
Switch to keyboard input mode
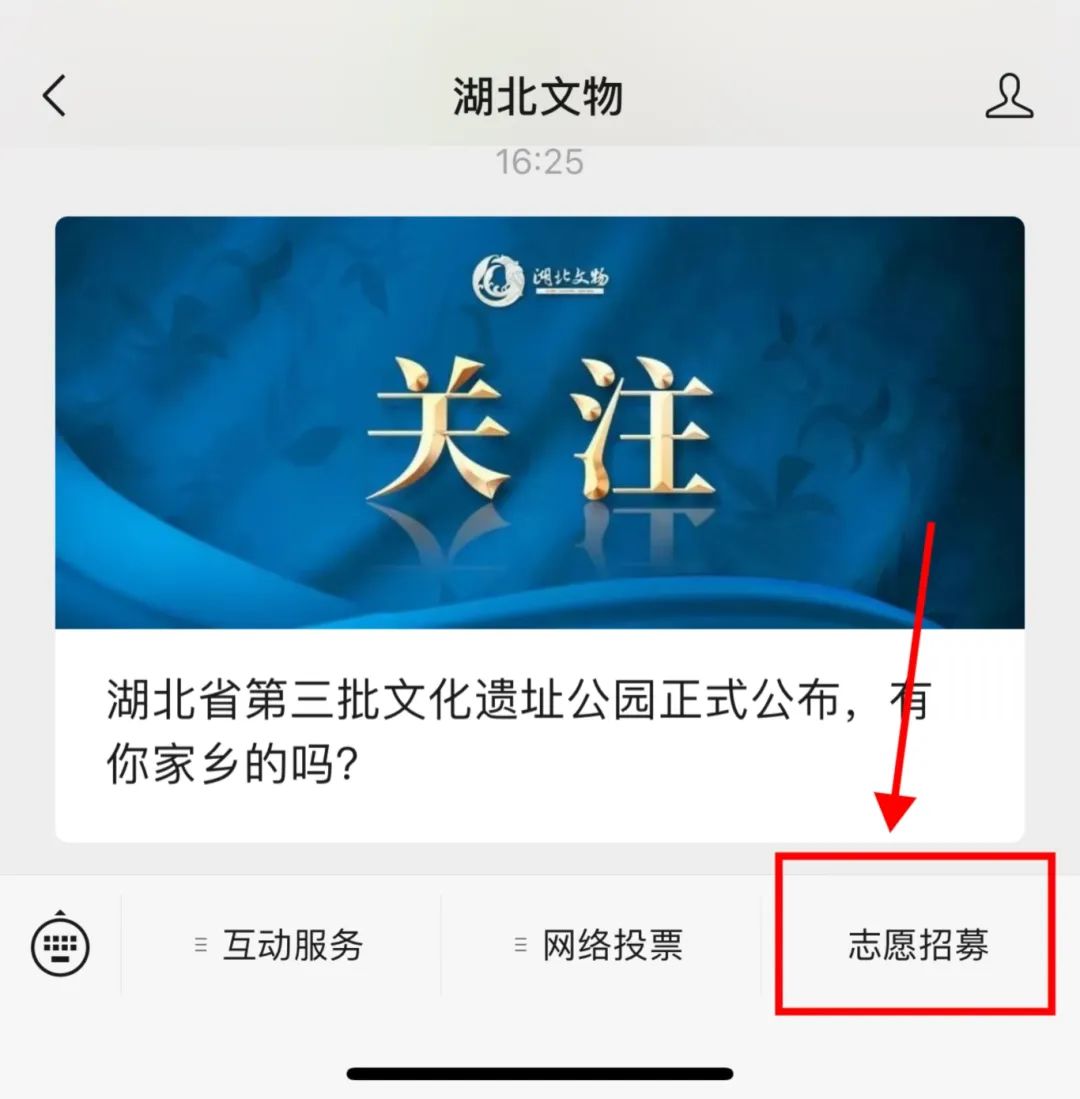61,944
